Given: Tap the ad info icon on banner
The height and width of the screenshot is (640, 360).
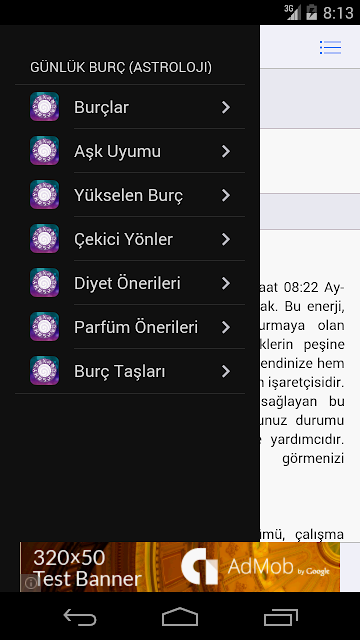Looking at the screenshot, I should [x=31, y=583].
